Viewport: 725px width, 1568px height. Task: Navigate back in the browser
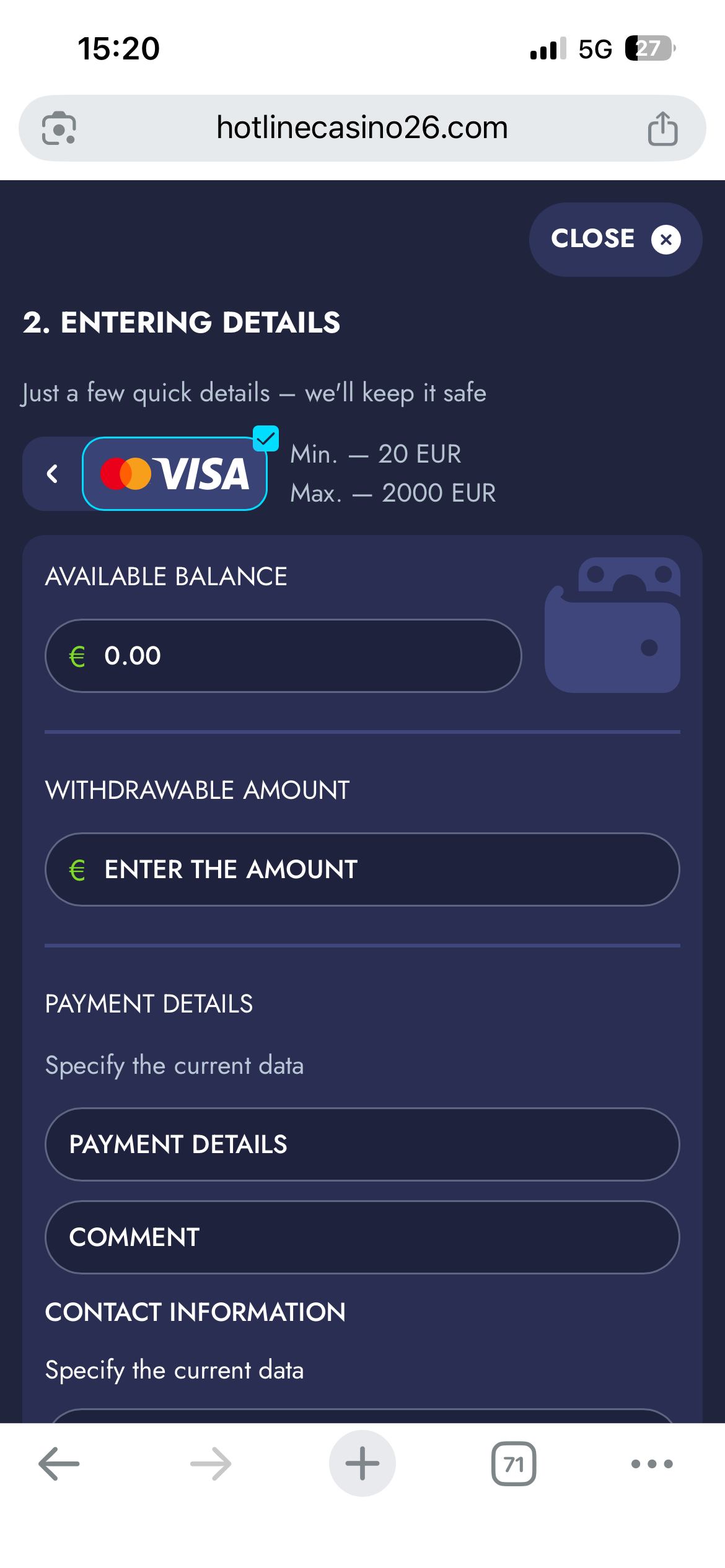point(59,1464)
